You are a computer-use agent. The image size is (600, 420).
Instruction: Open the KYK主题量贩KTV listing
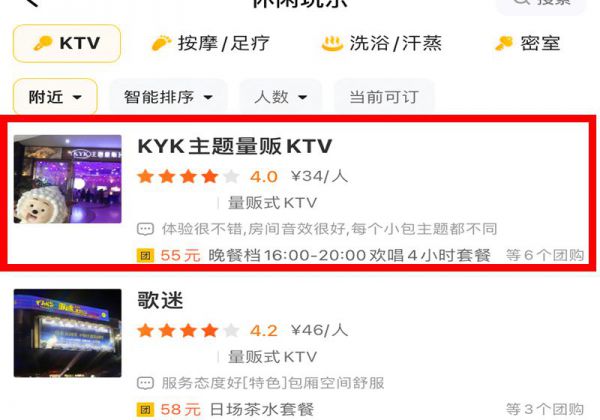pyautogui.click(x=234, y=147)
